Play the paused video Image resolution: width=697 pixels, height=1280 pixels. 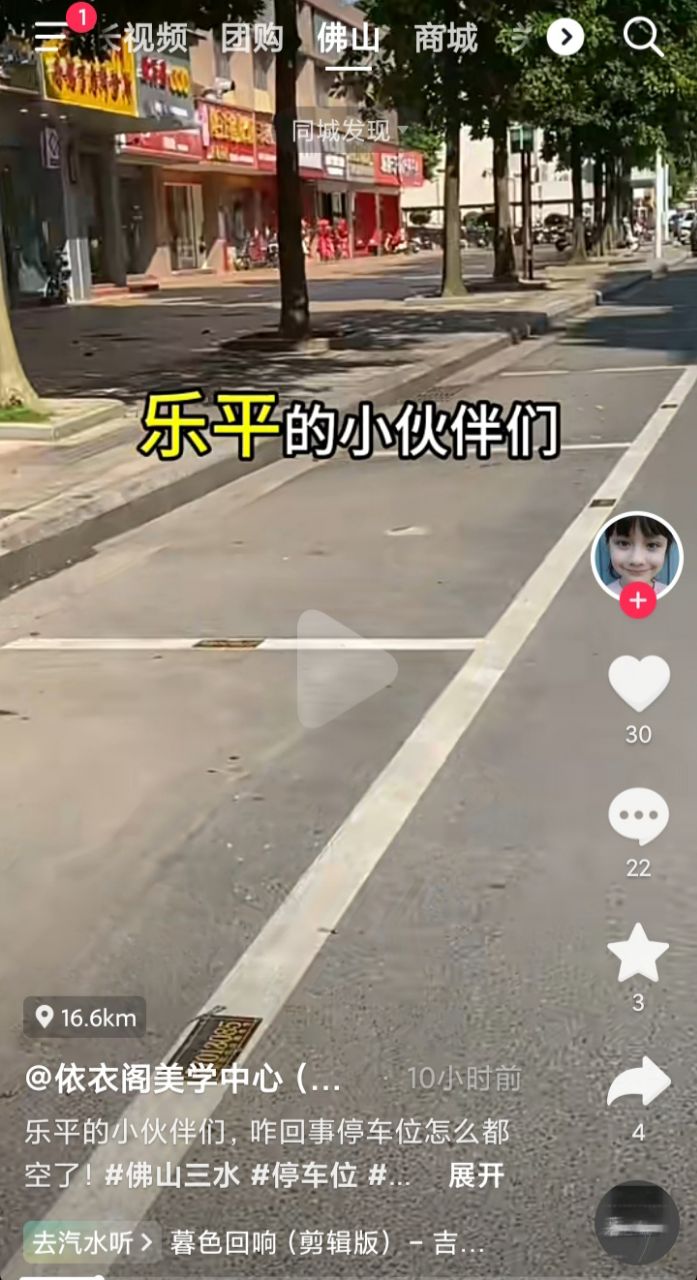346,668
